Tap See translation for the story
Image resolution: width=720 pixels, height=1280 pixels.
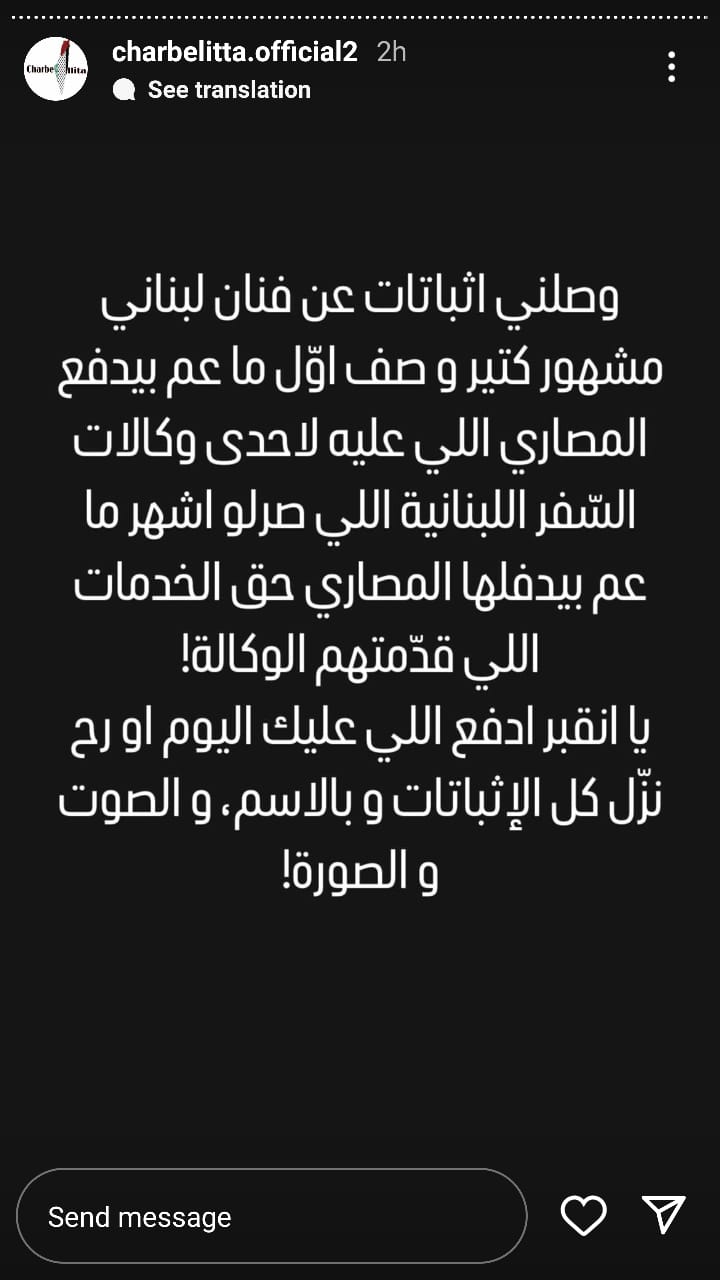pos(212,90)
